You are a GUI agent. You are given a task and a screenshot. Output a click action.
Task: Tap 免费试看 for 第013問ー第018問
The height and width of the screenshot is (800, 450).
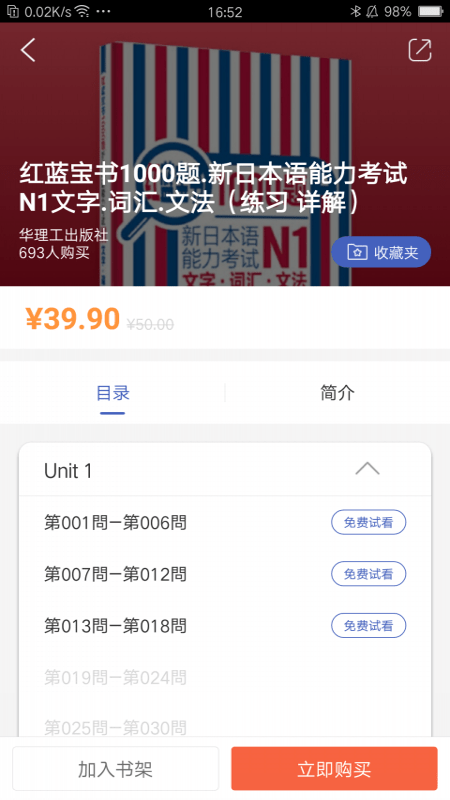click(x=368, y=626)
